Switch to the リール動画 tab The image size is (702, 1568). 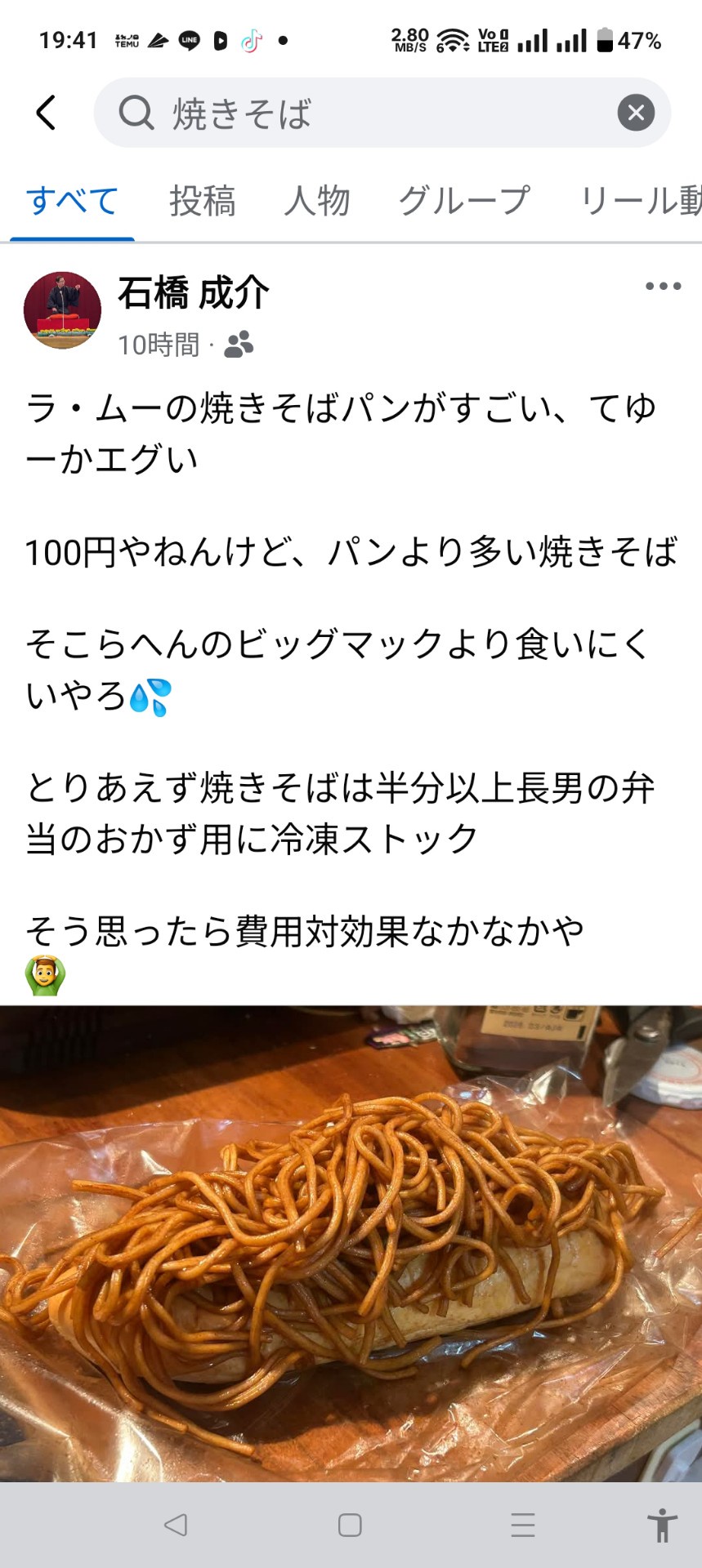point(641,201)
